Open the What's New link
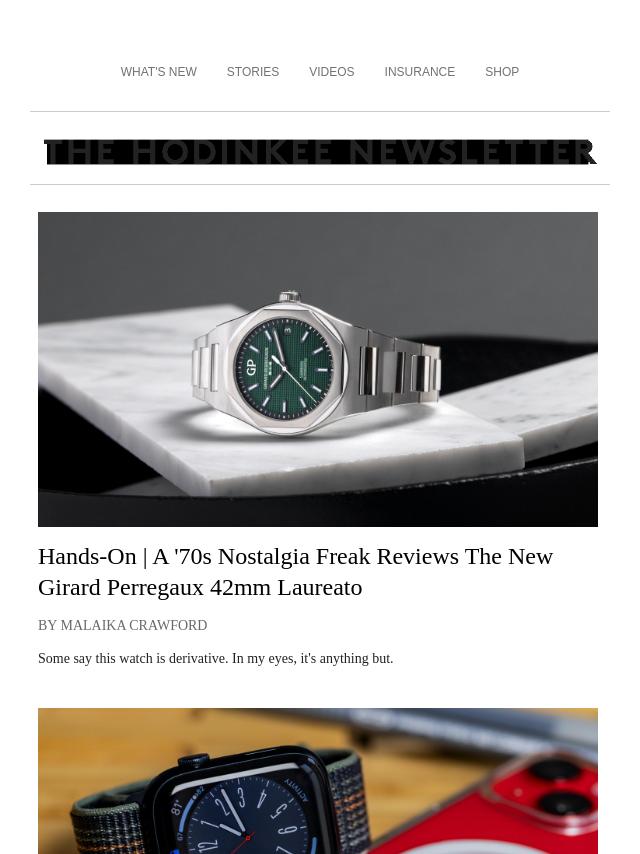This screenshot has height=854, width=640. (x=158, y=72)
